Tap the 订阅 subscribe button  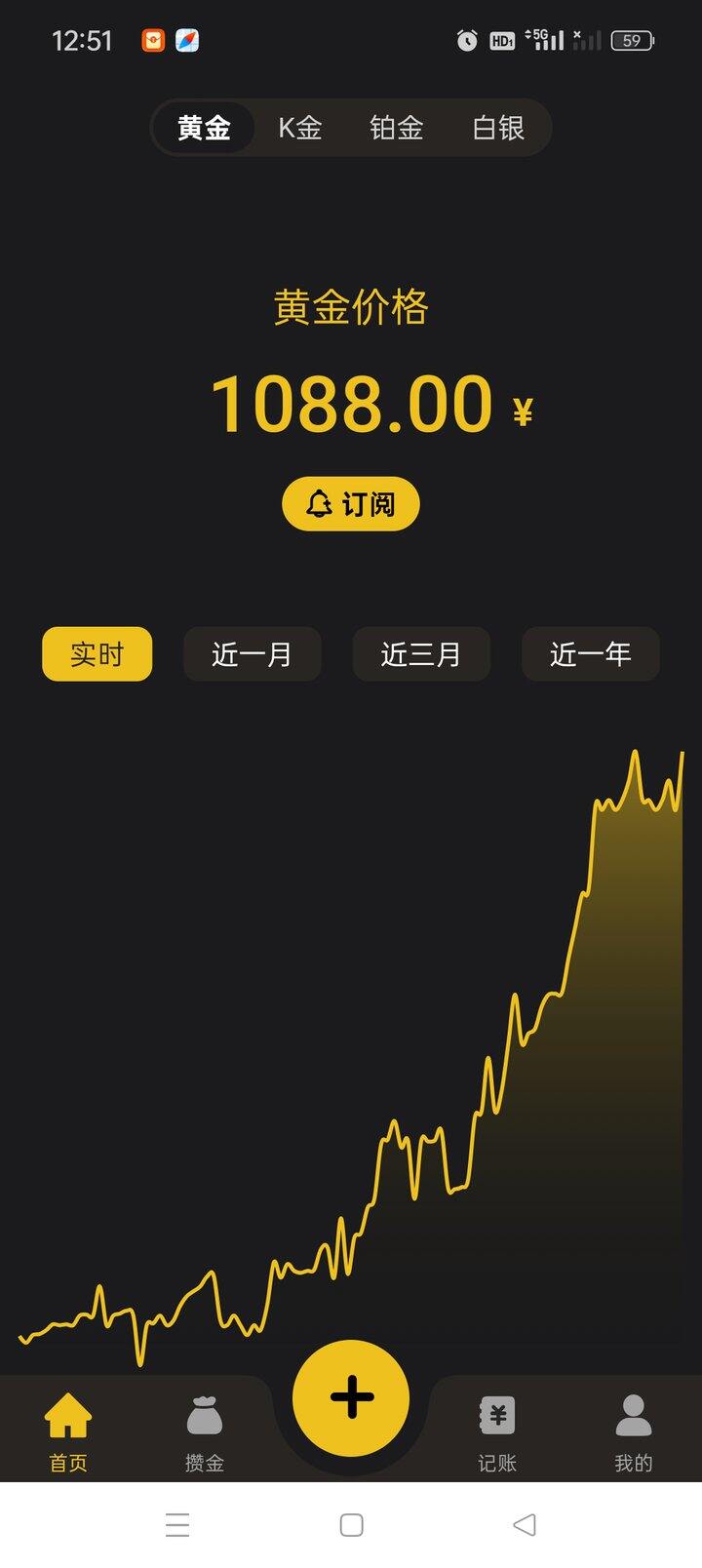(x=350, y=503)
